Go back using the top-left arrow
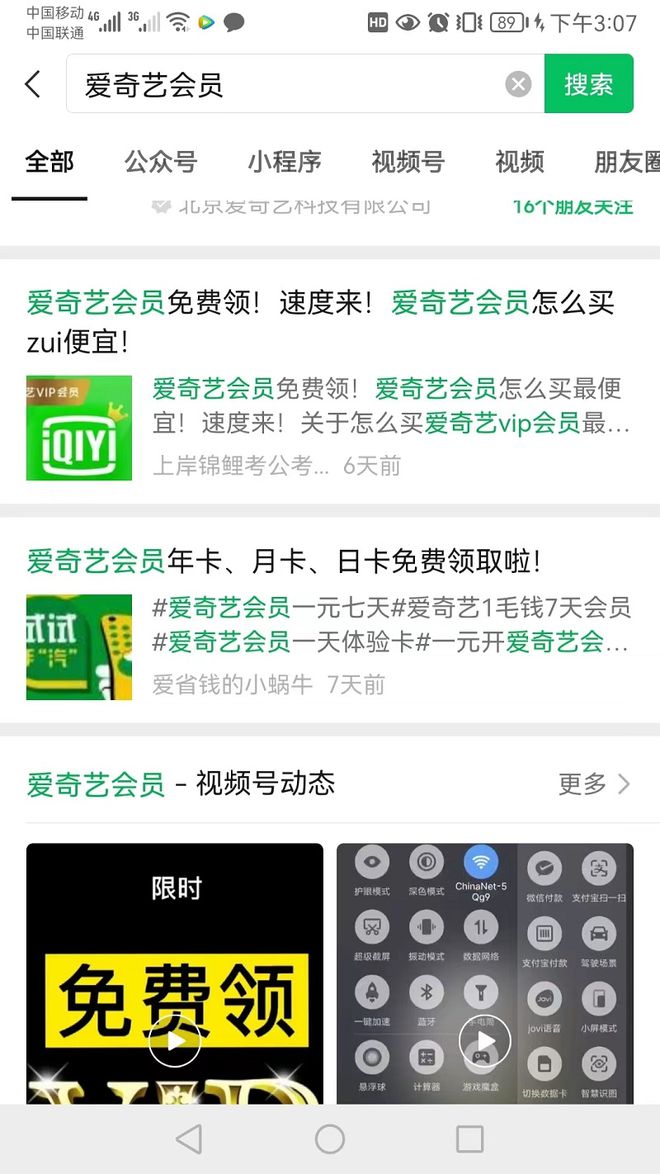The width and height of the screenshot is (660, 1174). click(x=33, y=84)
